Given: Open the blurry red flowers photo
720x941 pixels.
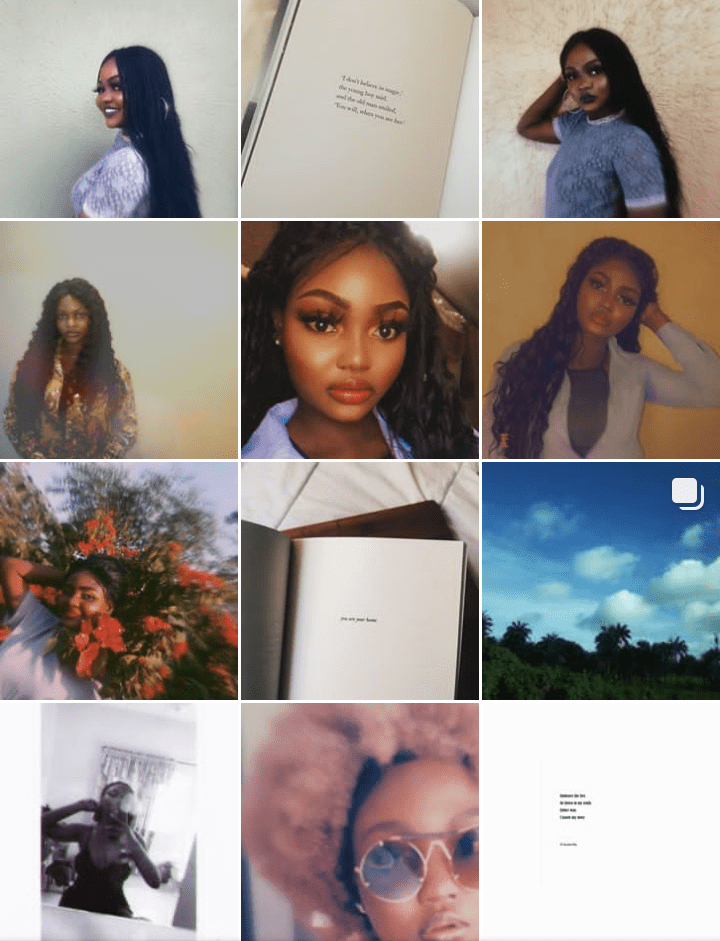Looking at the screenshot, I should [x=119, y=580].
